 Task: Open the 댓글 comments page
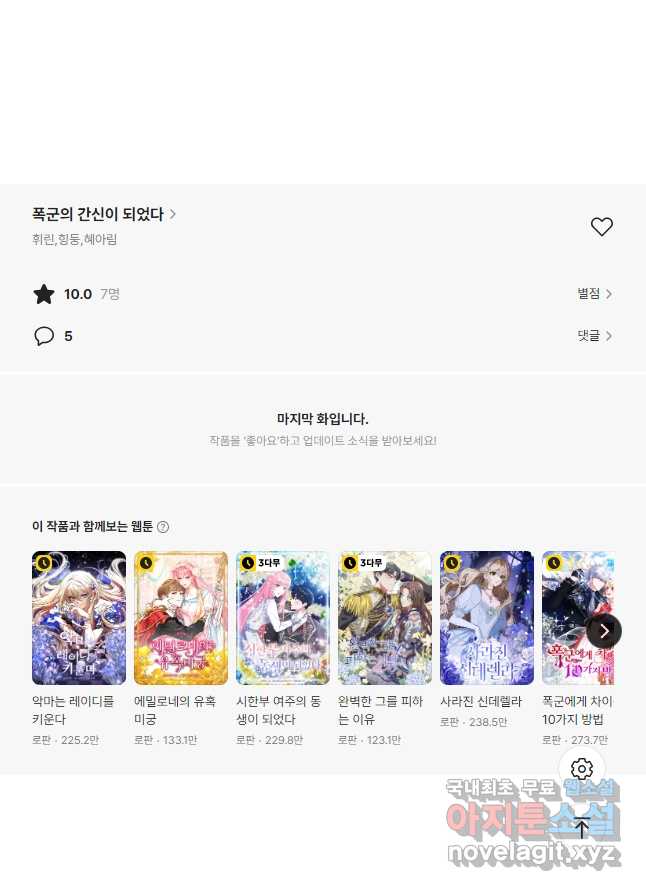(x=594, y=336)
